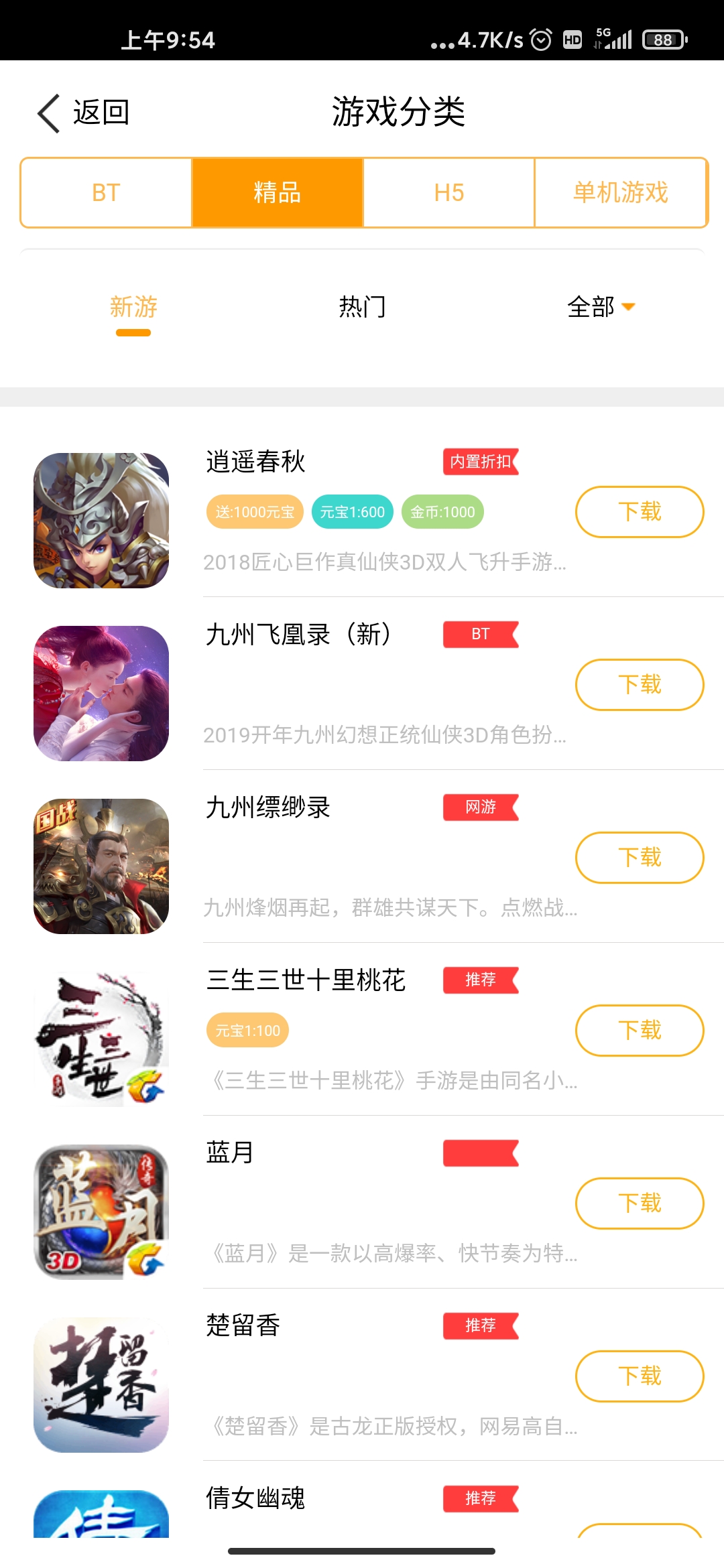724x1568 pixels.
Task: Open the 单机游戏 tab
Action: [x=621, y=193]
